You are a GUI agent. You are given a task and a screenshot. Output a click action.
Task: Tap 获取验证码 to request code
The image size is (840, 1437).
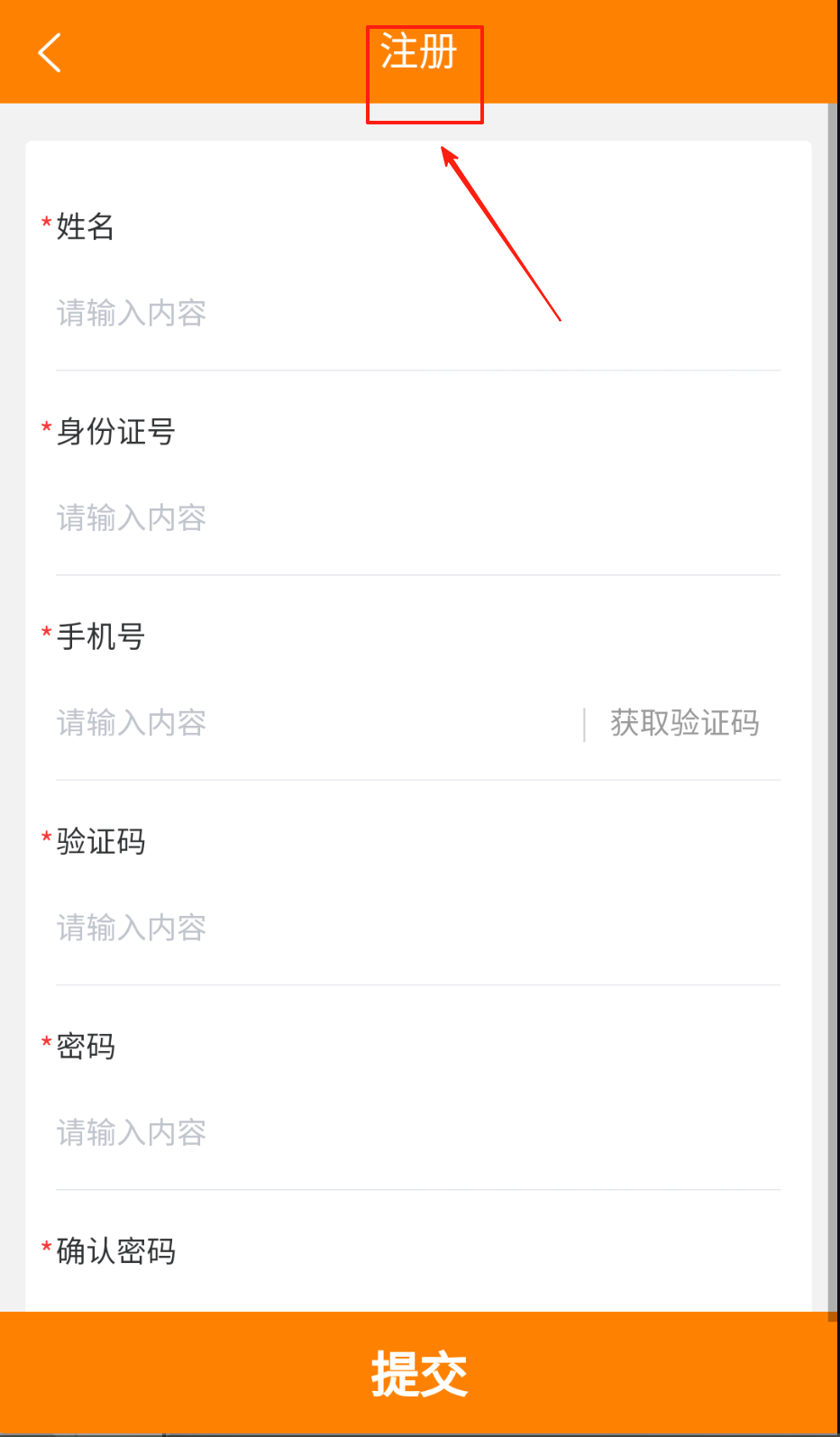tap(684, 723)
